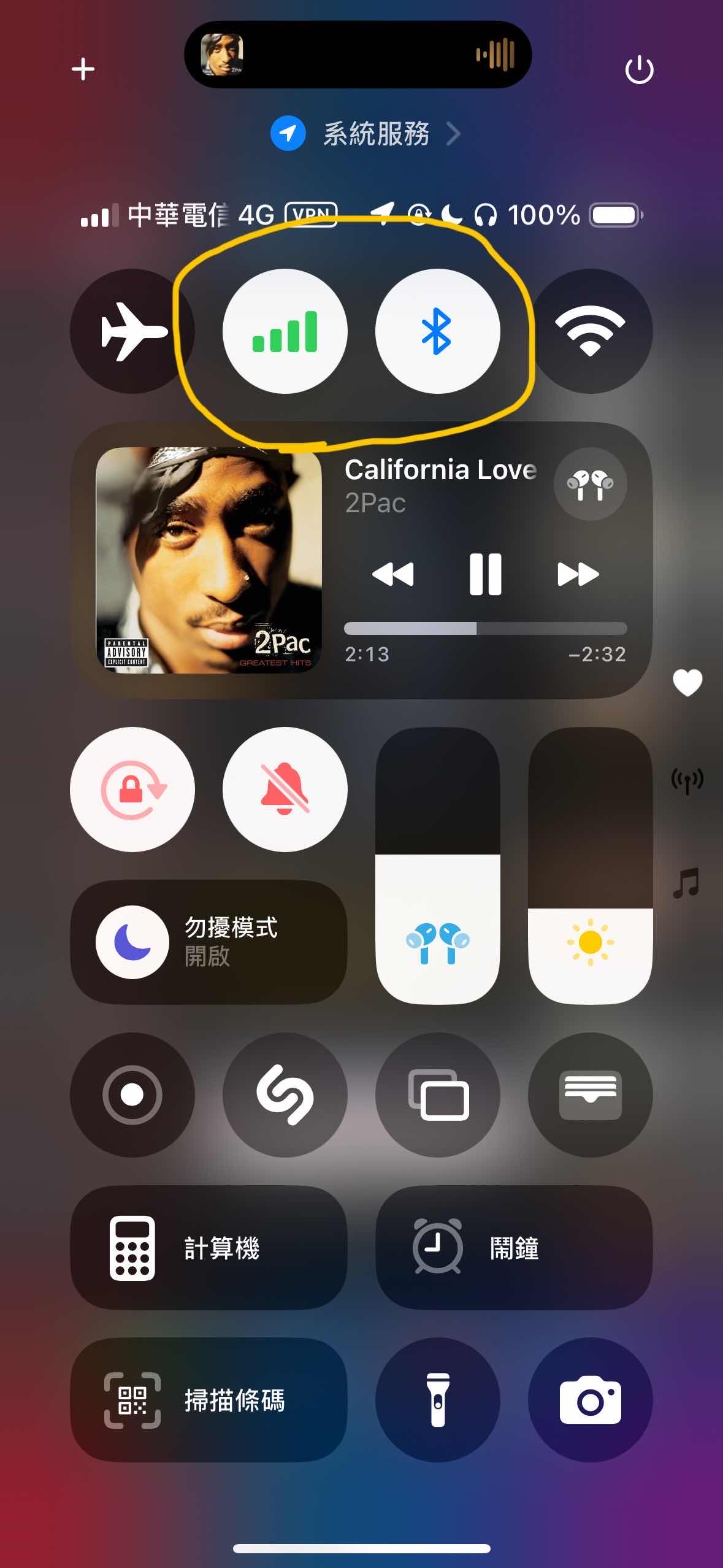Viewport: 723px width, 1568px height.
Task: Start screen recording
Action: (132, 1094)
